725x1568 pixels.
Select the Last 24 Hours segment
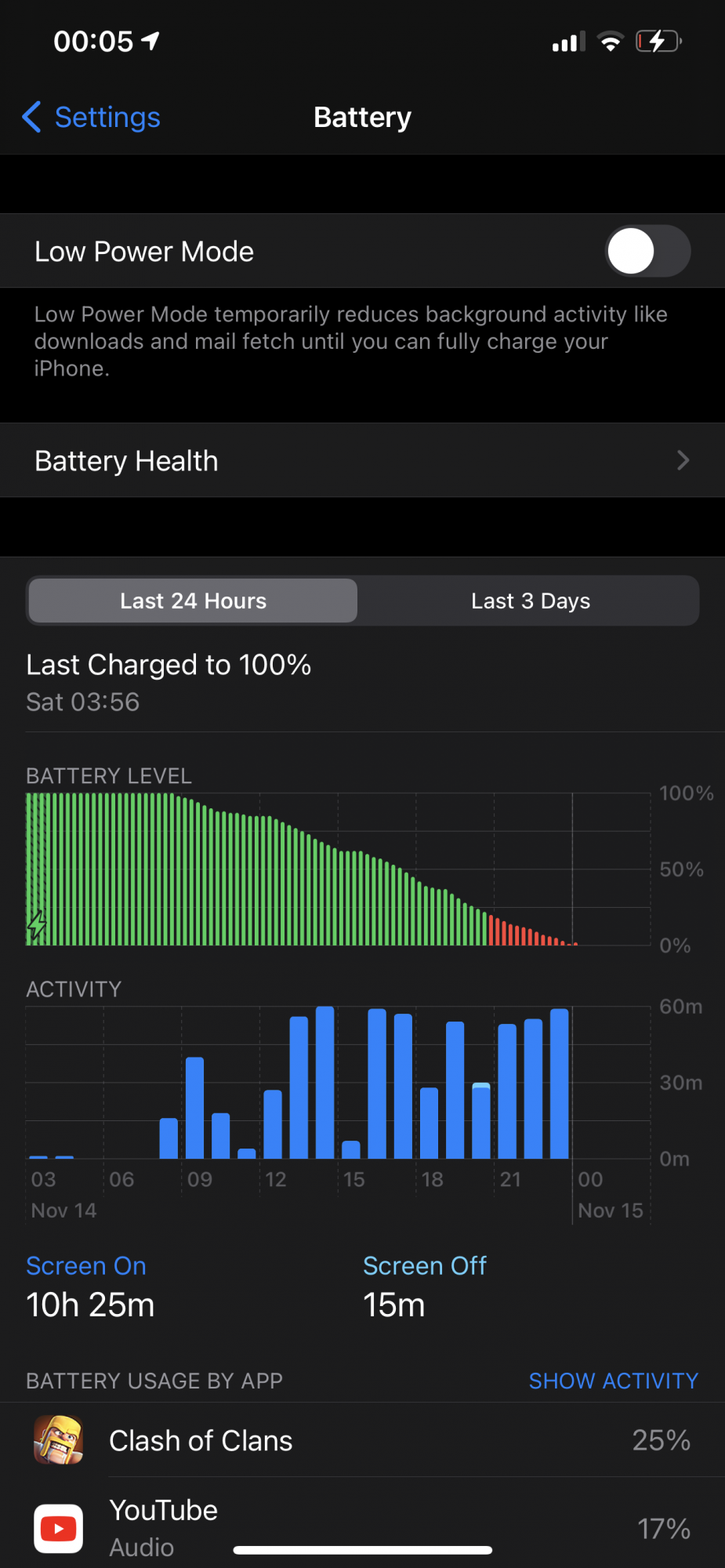pyautogui.click(x=193, y=601)
